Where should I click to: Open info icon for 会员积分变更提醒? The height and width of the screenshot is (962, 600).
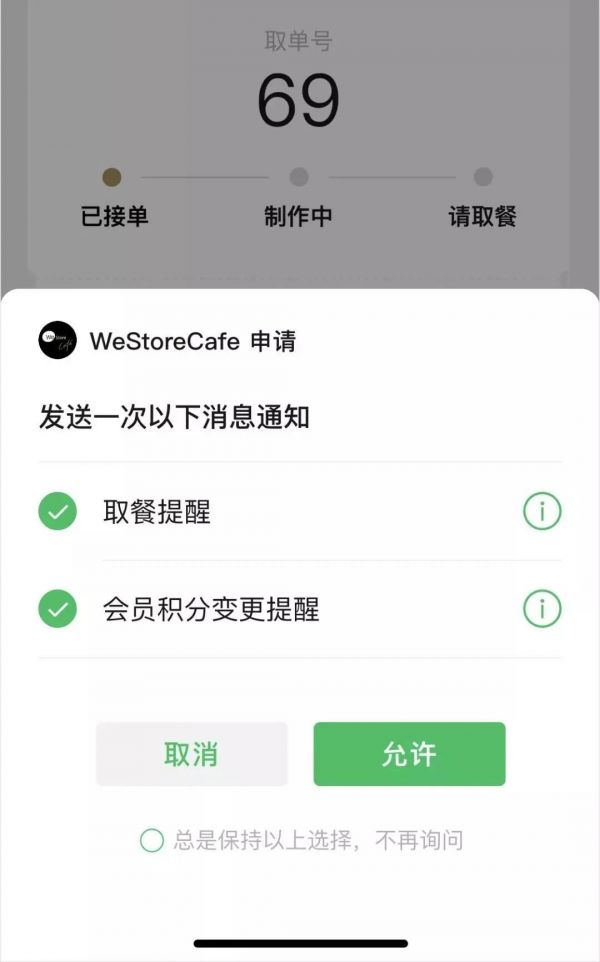[542, 609]
